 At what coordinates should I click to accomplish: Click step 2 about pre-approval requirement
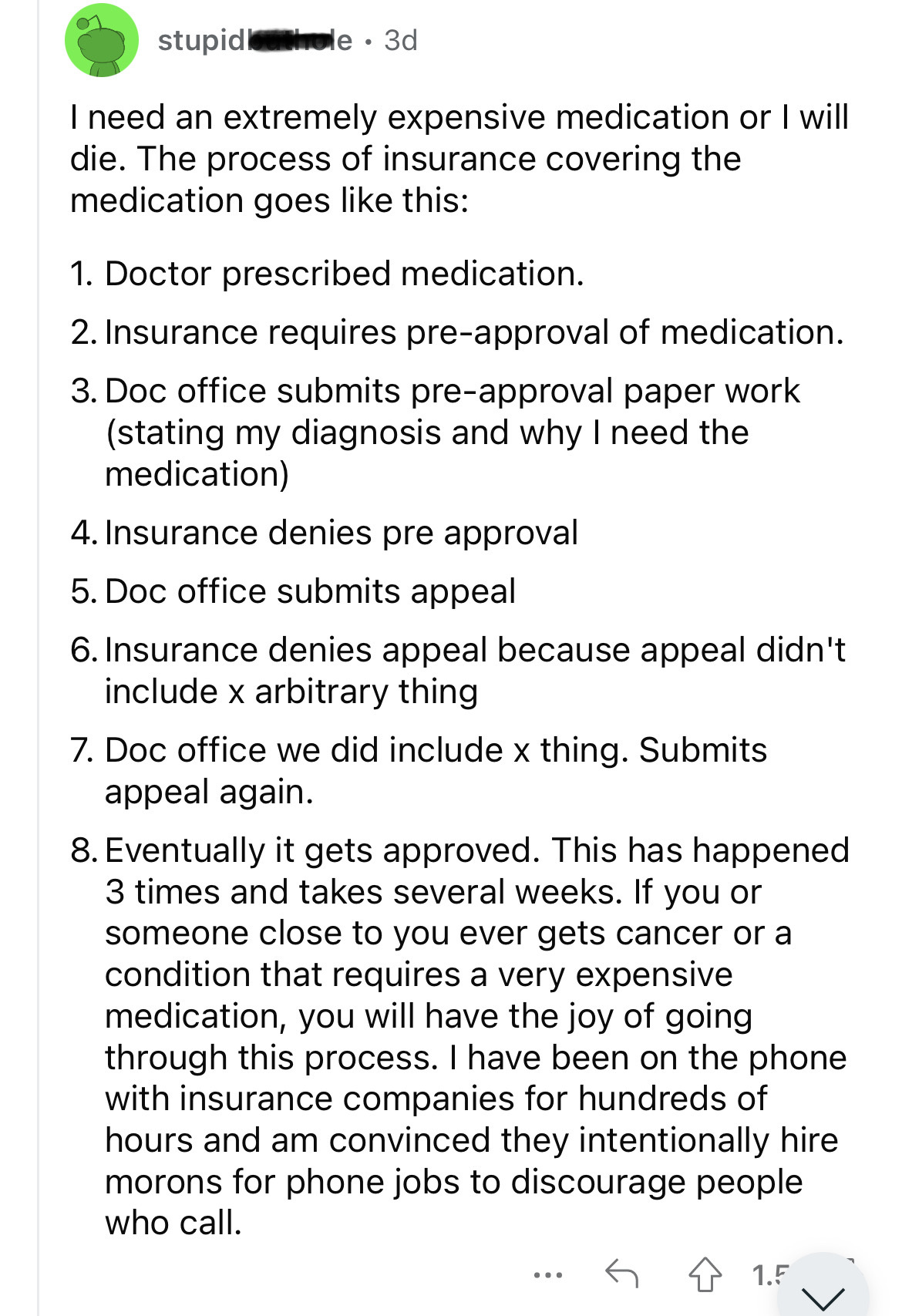[470, 332]
